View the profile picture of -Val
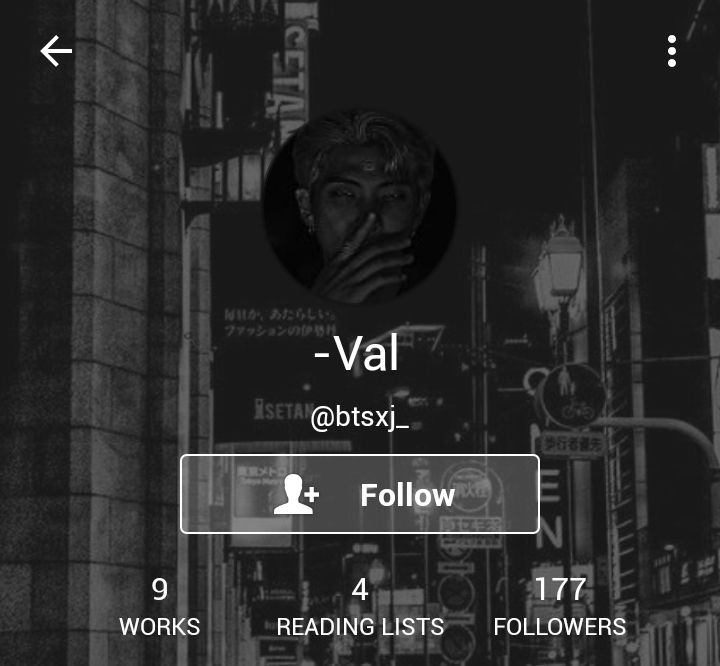Image resolution: width=720 pixels, height=666 pixels. click(360, 205)
